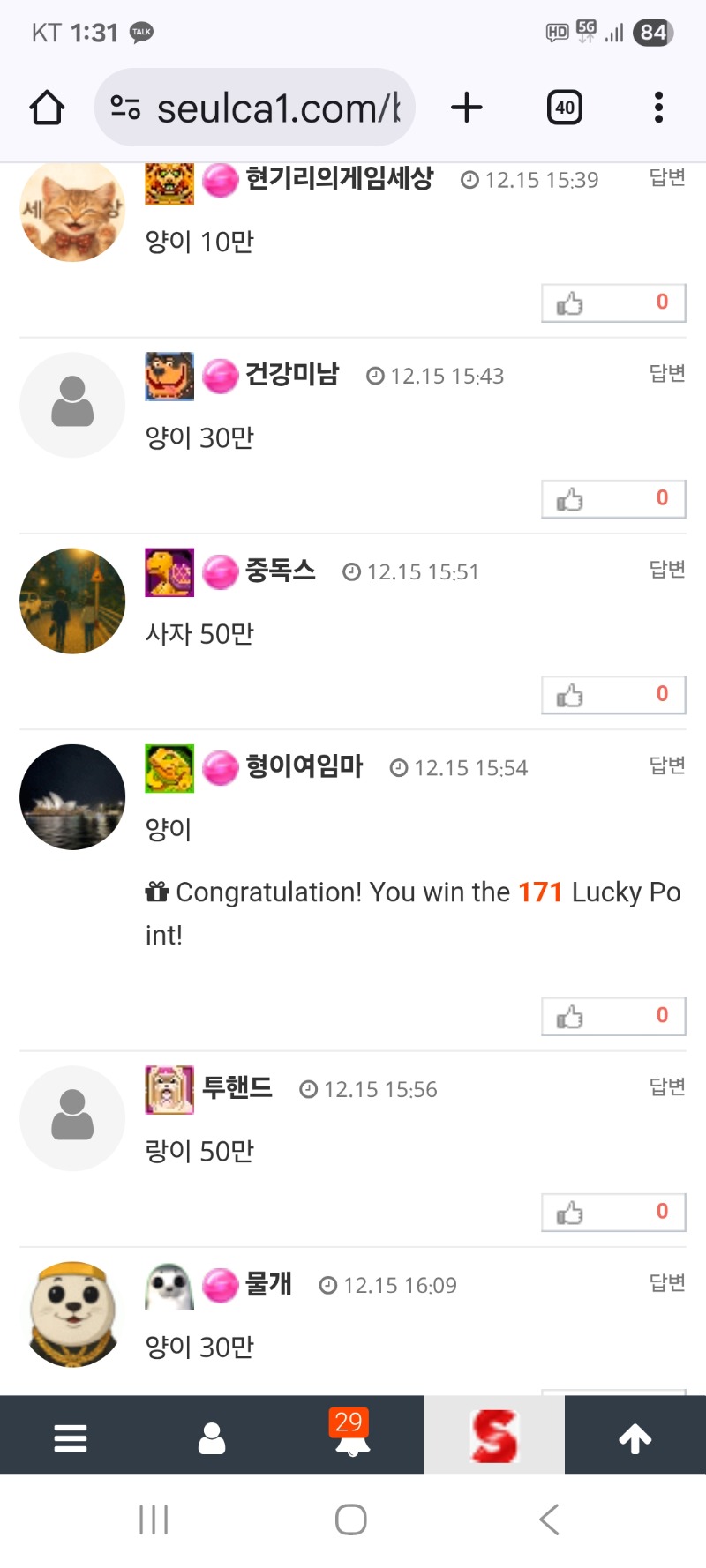Open the hamburger menu in bottom bar
The image size is (706, 1568).
click(x=71, y=1437)
